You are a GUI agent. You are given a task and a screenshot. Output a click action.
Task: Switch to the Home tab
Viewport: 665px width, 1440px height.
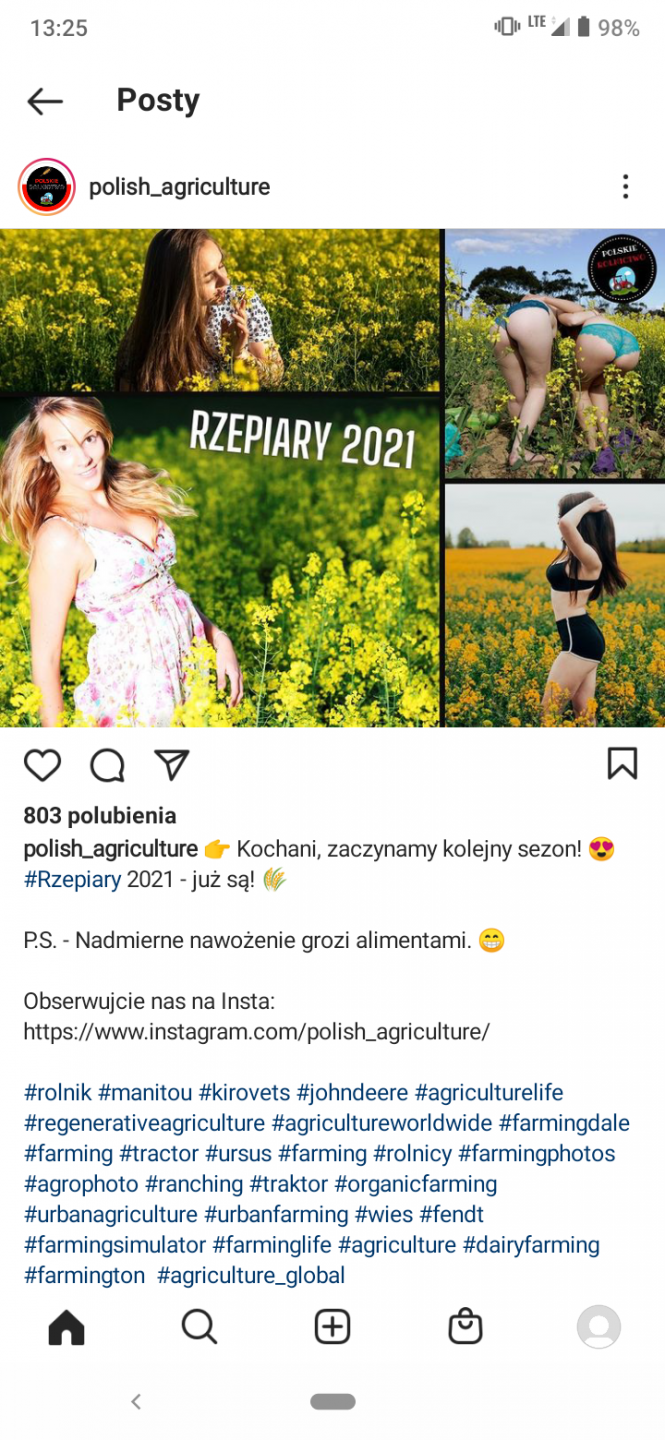coord(66,1328)
